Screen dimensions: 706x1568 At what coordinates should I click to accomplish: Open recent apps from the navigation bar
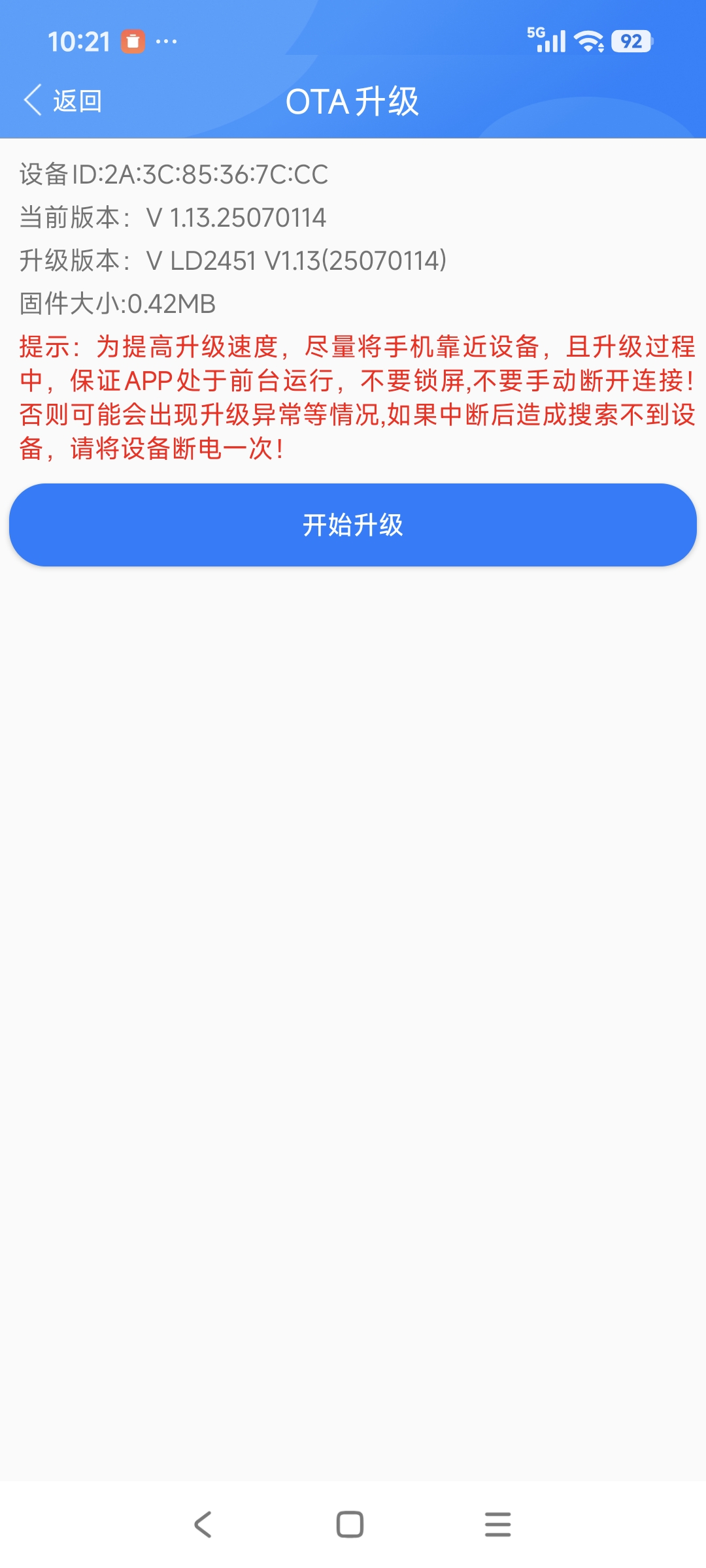(x=497, y=1524)
